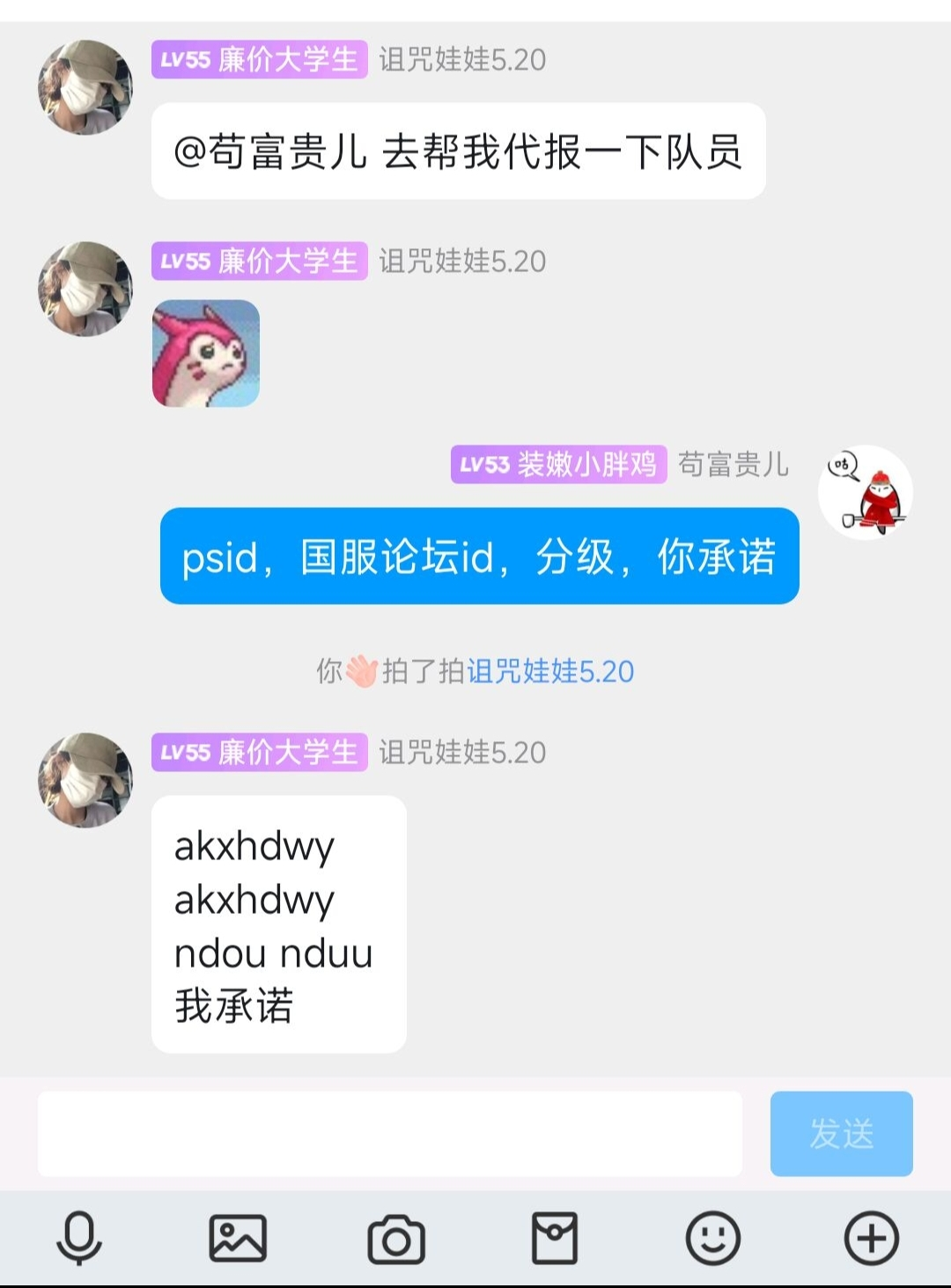This screenshot has width=951, height=1288.
Task: Open the avatar beside the akxhdwy message
Action: (x=85, y=780)
